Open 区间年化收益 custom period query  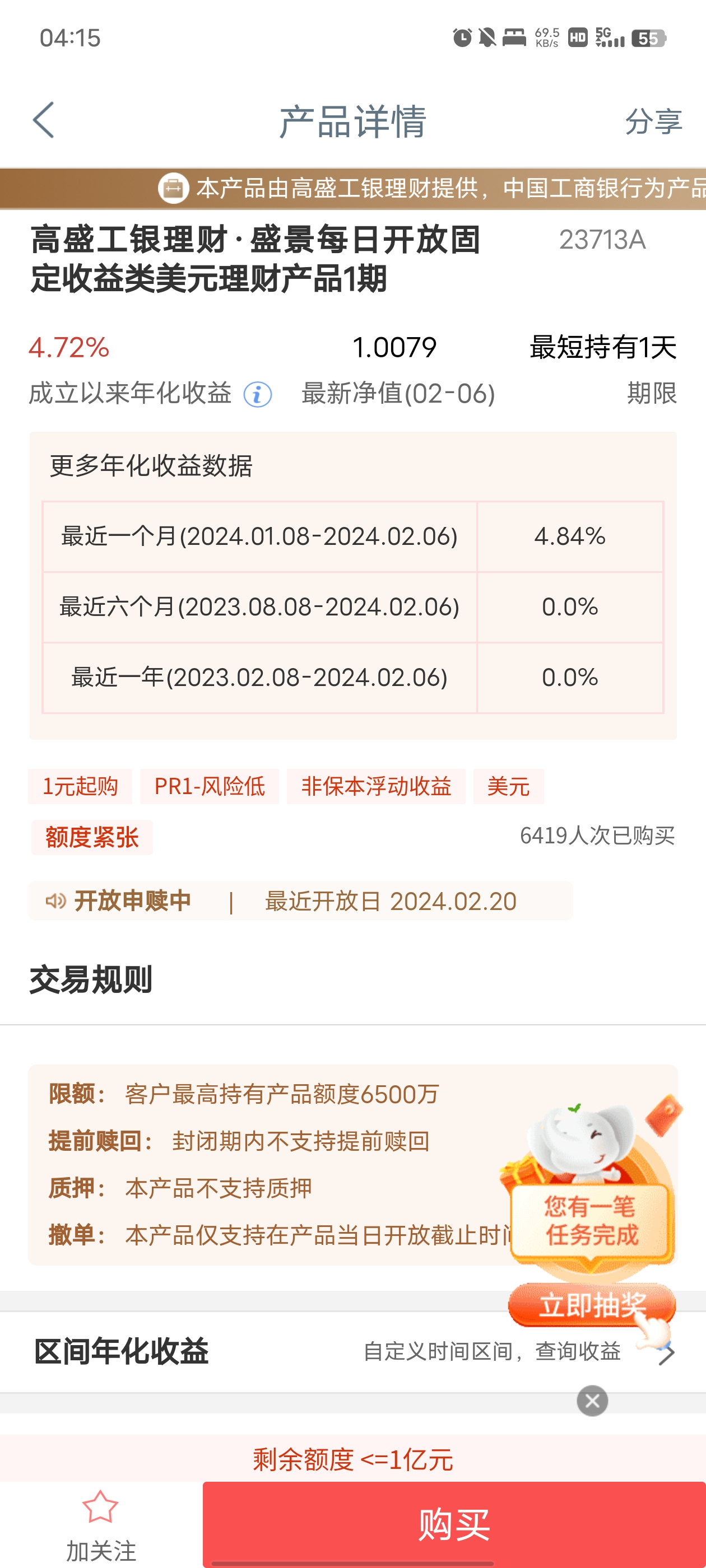coord(352,1351)
